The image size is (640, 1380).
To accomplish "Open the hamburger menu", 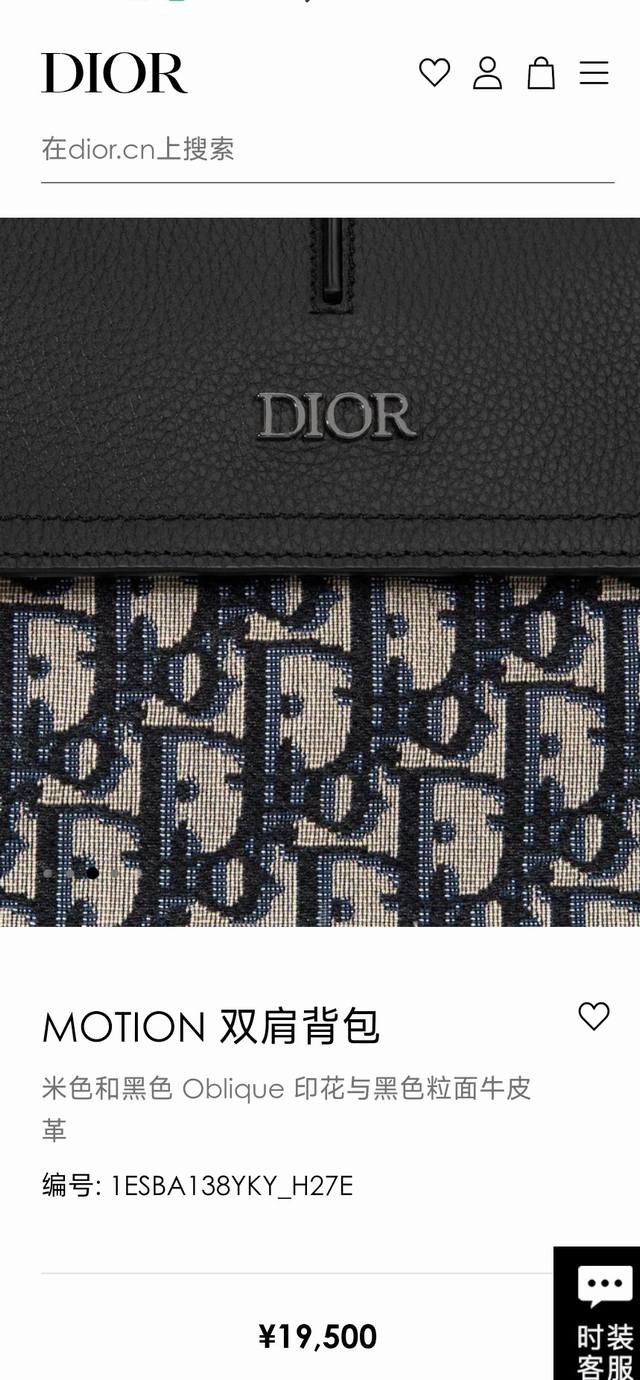I will point(594,73).
